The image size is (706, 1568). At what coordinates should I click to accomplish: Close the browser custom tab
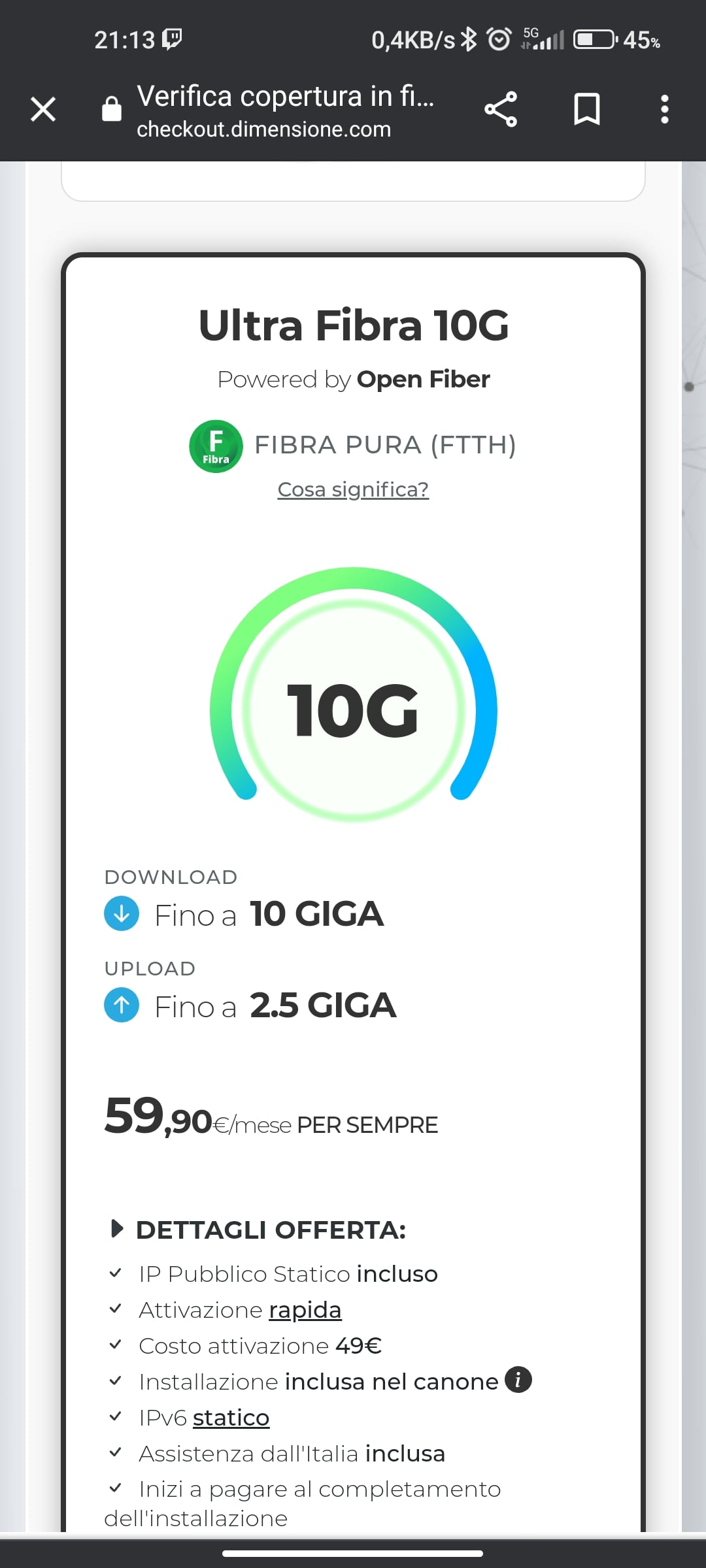[43, 109]
